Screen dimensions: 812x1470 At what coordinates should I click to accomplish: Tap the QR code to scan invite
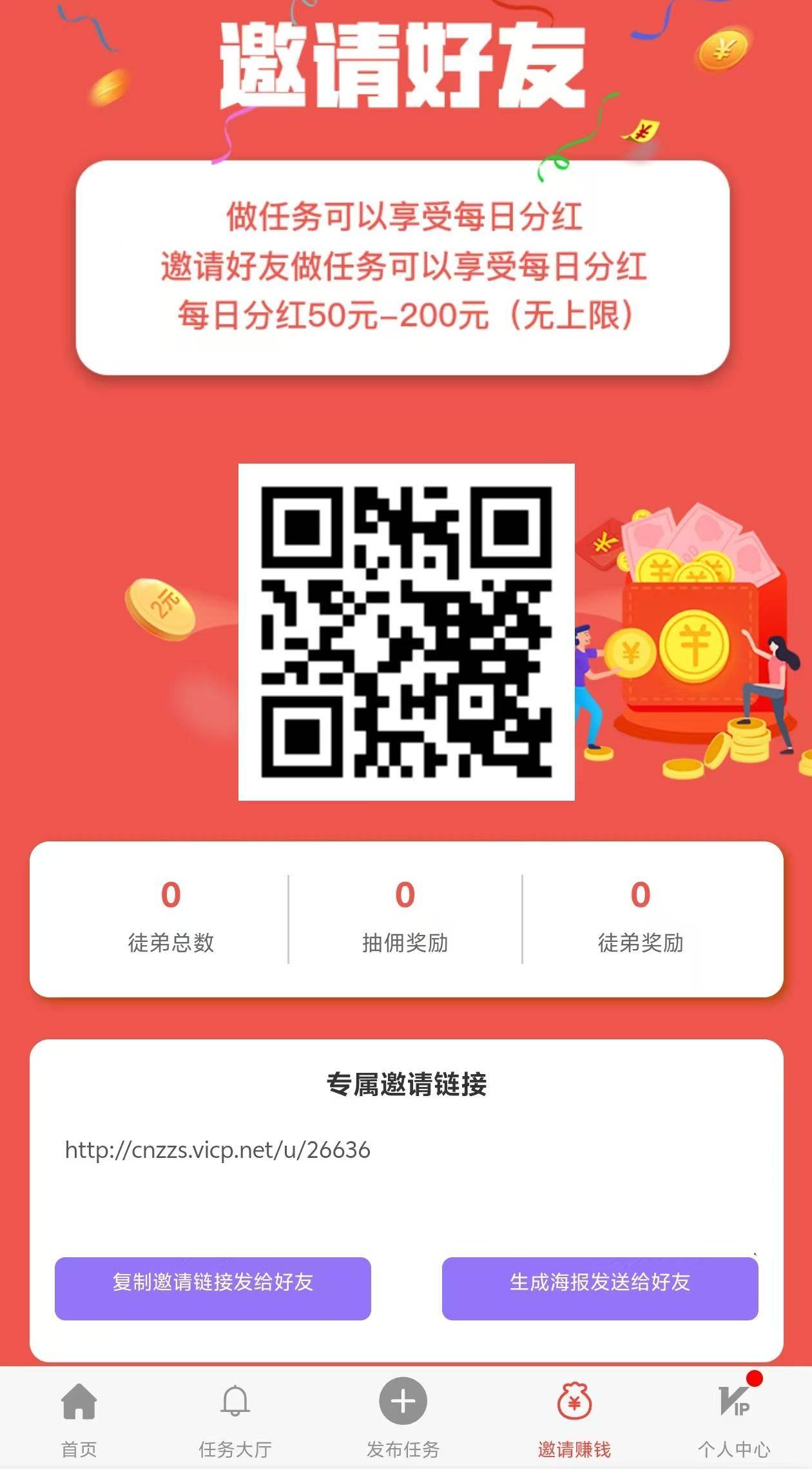coord(406,635)
